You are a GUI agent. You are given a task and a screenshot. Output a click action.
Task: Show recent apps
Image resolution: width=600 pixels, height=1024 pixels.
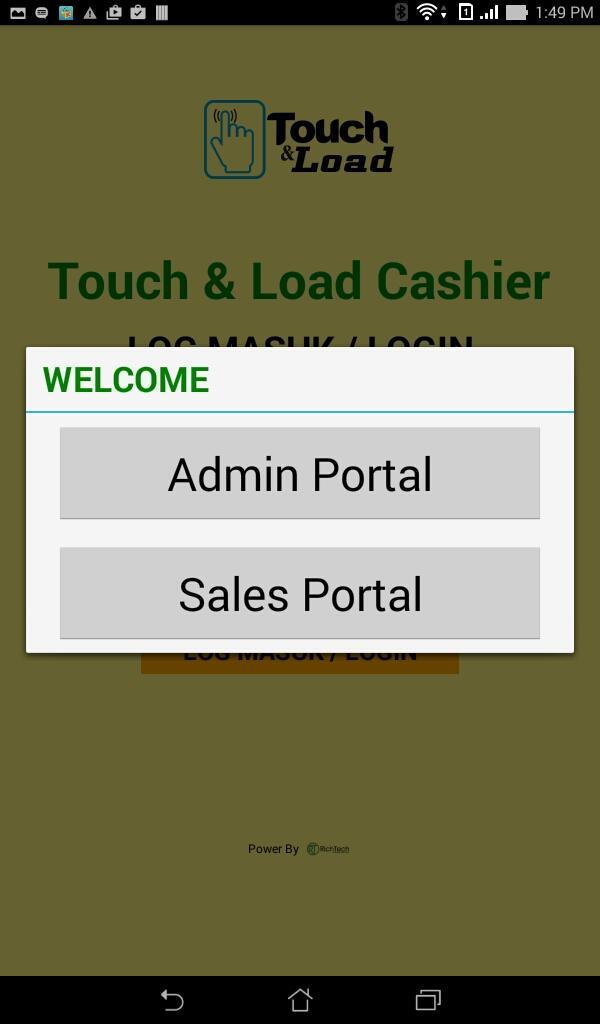428,999
